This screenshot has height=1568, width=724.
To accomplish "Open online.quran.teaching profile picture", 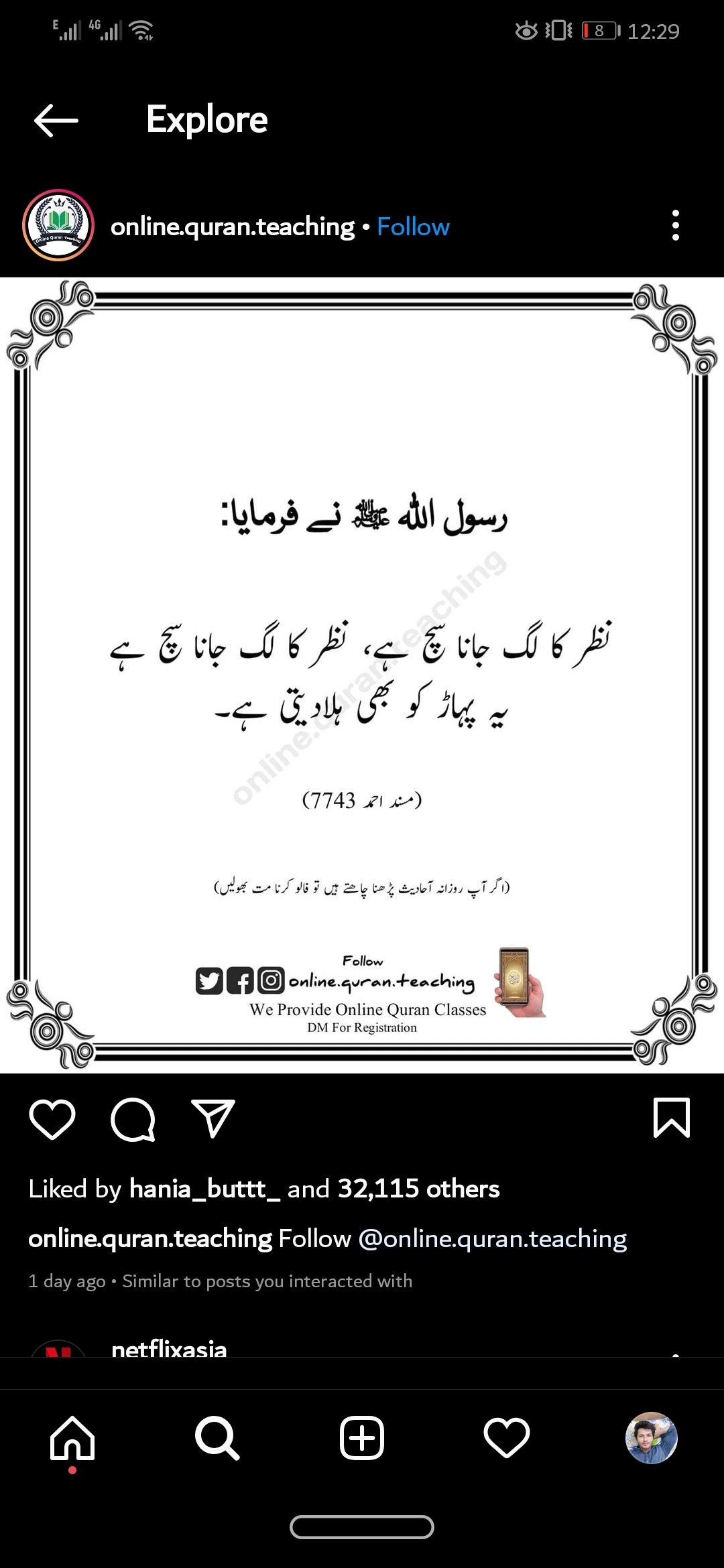I will point(58,226).
